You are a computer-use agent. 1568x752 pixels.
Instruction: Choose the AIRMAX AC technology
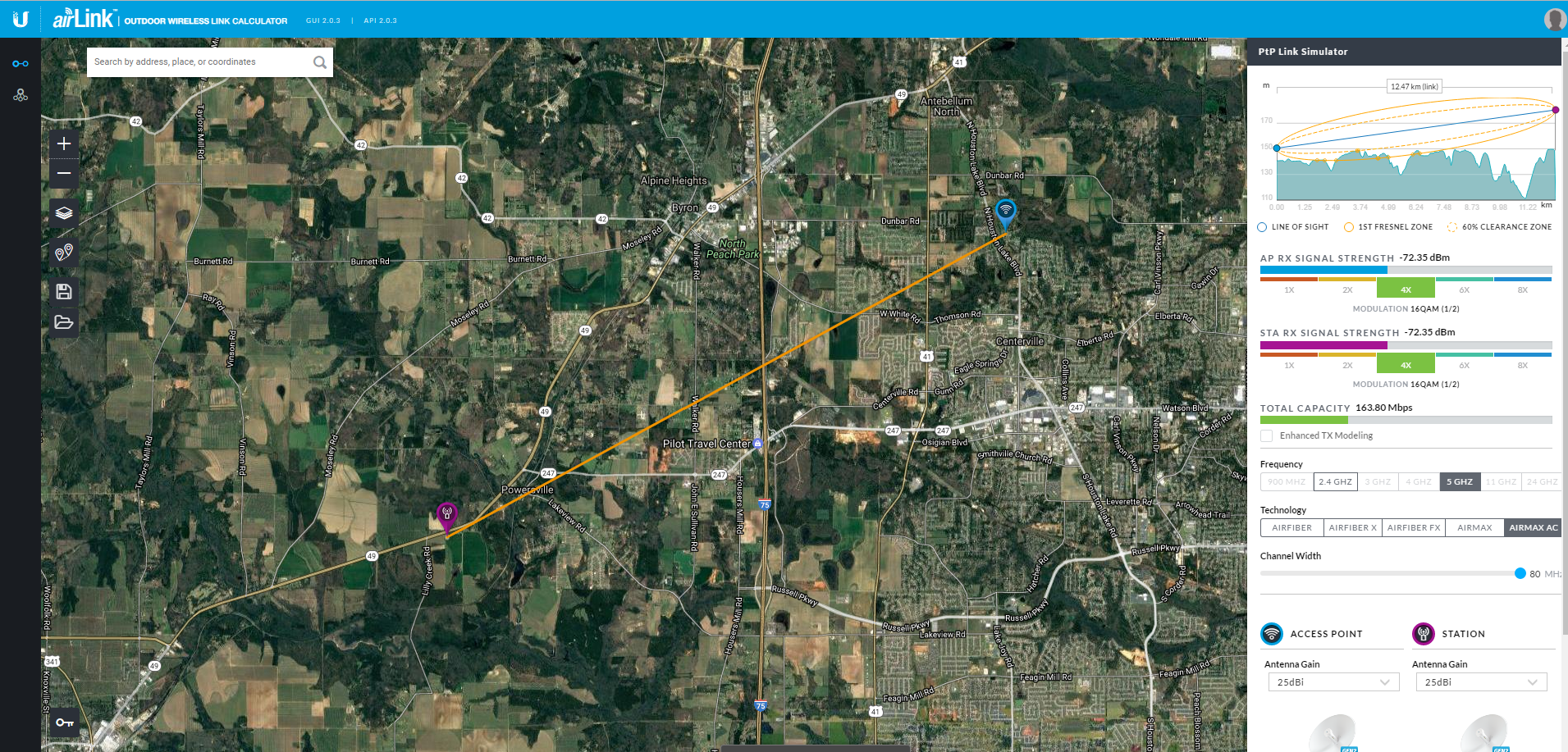1533,528
